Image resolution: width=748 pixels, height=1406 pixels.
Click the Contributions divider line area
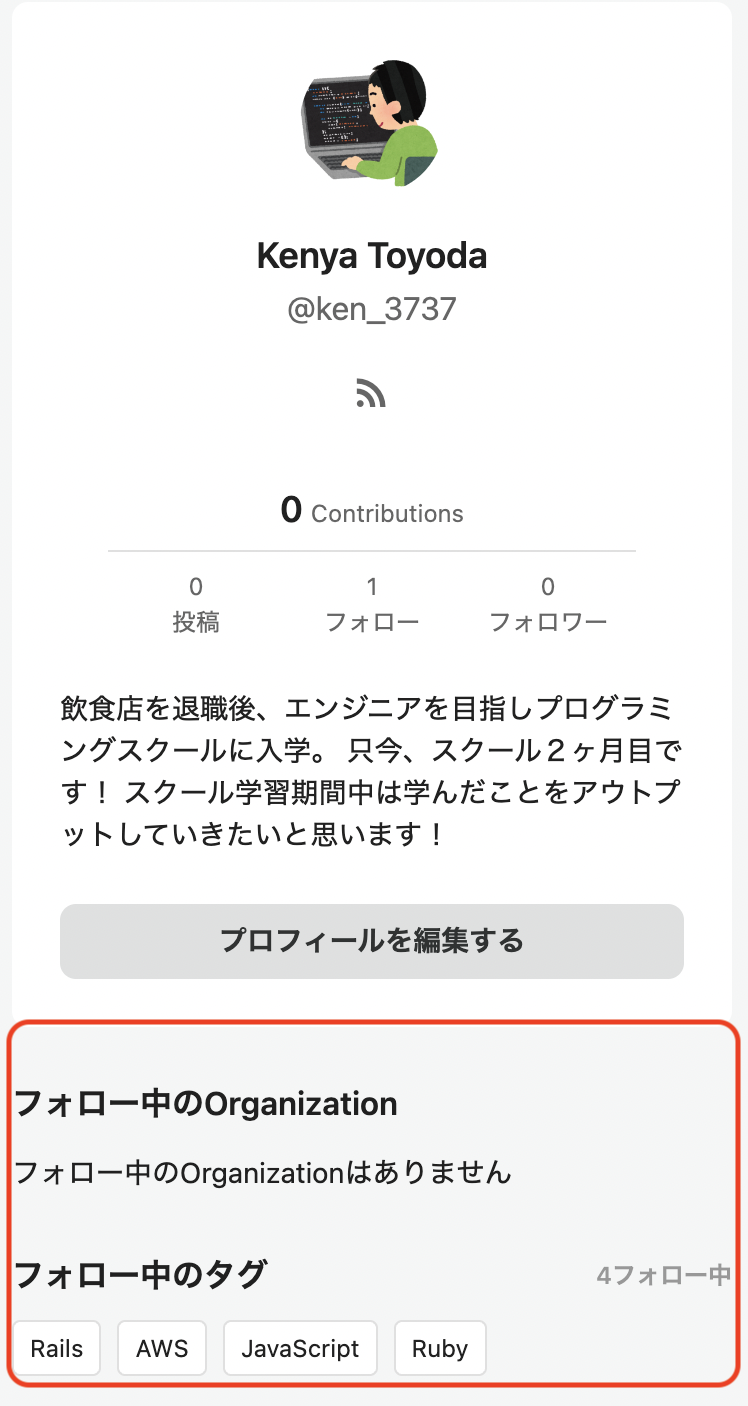click(372, 550)
